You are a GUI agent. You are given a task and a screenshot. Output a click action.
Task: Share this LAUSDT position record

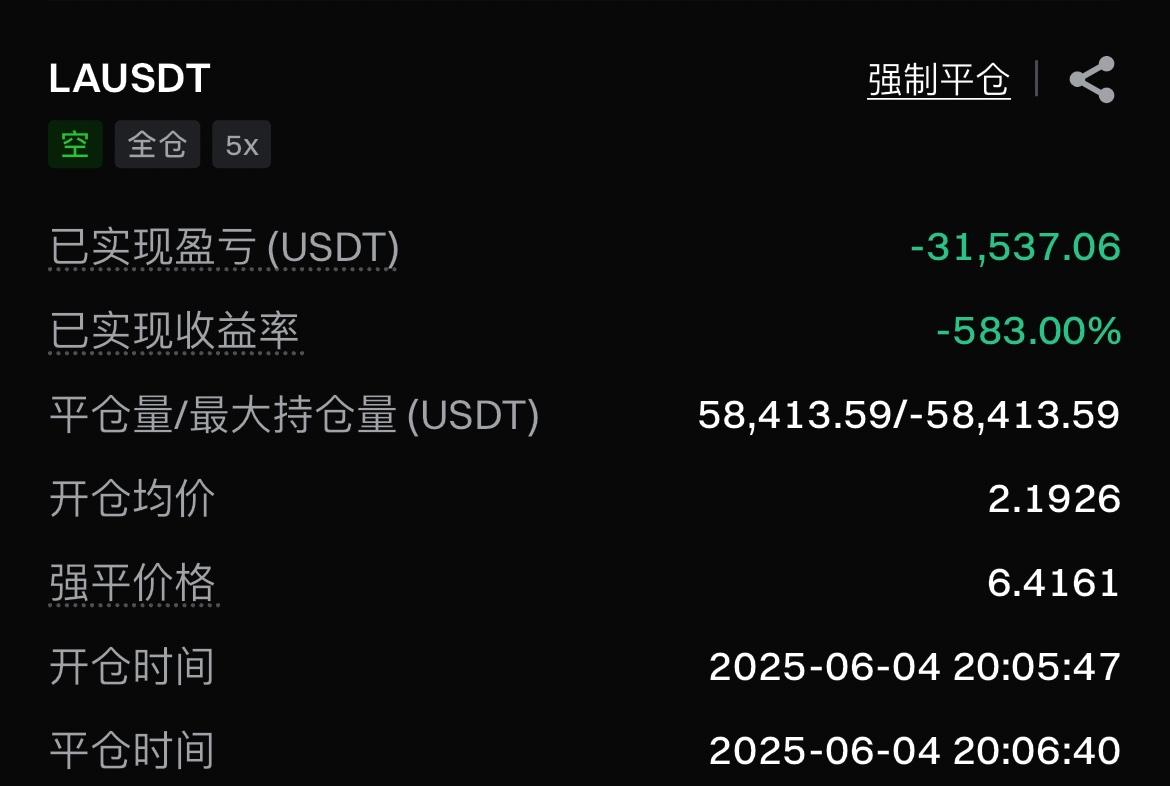[x=1091, y=80]
